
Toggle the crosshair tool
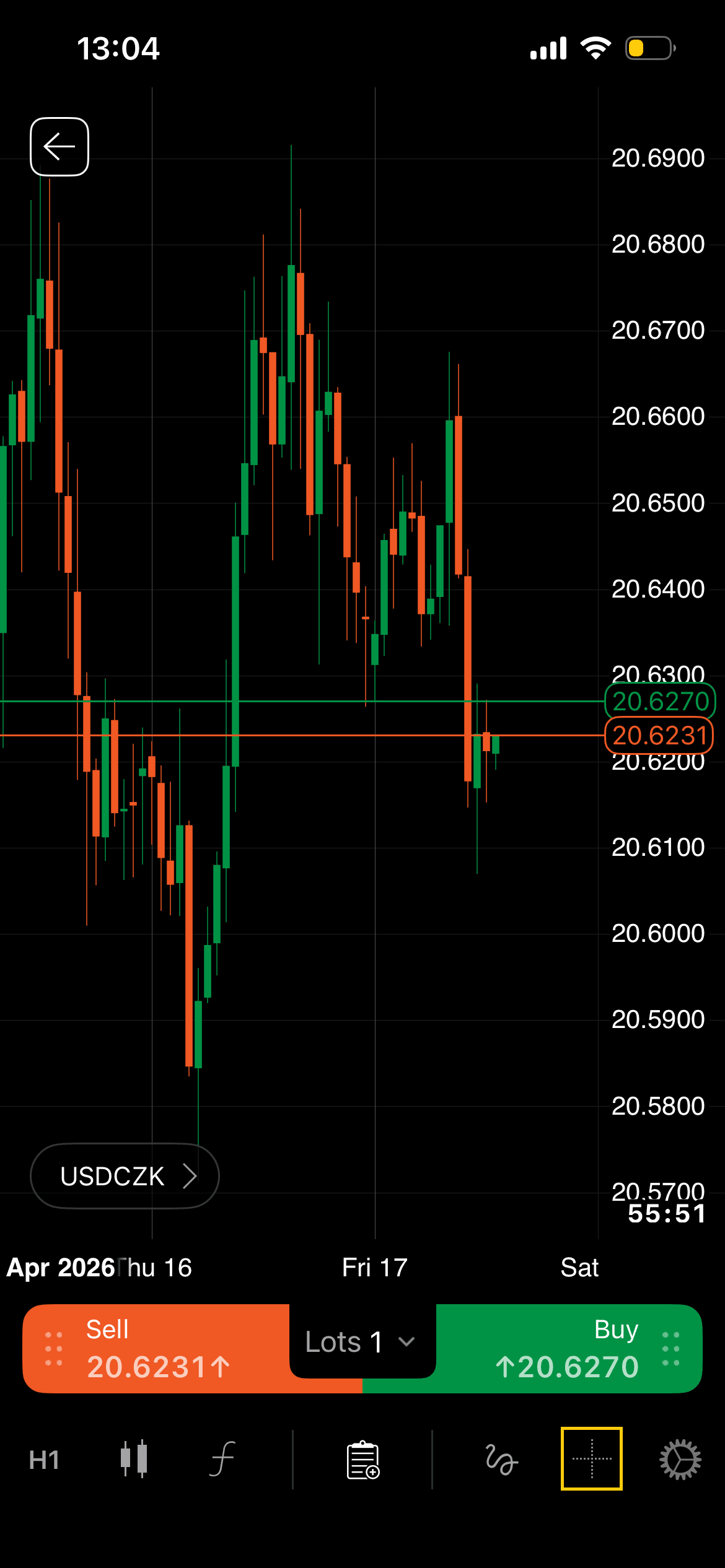pyautogui.click(x=592, y=1458)
